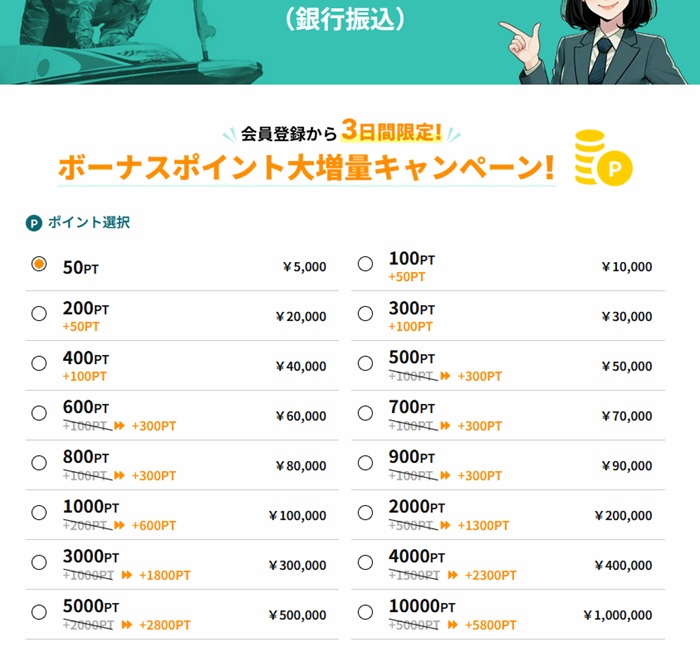Select the 600PT ¥60,000 radio button

click(x=39, y=413)
